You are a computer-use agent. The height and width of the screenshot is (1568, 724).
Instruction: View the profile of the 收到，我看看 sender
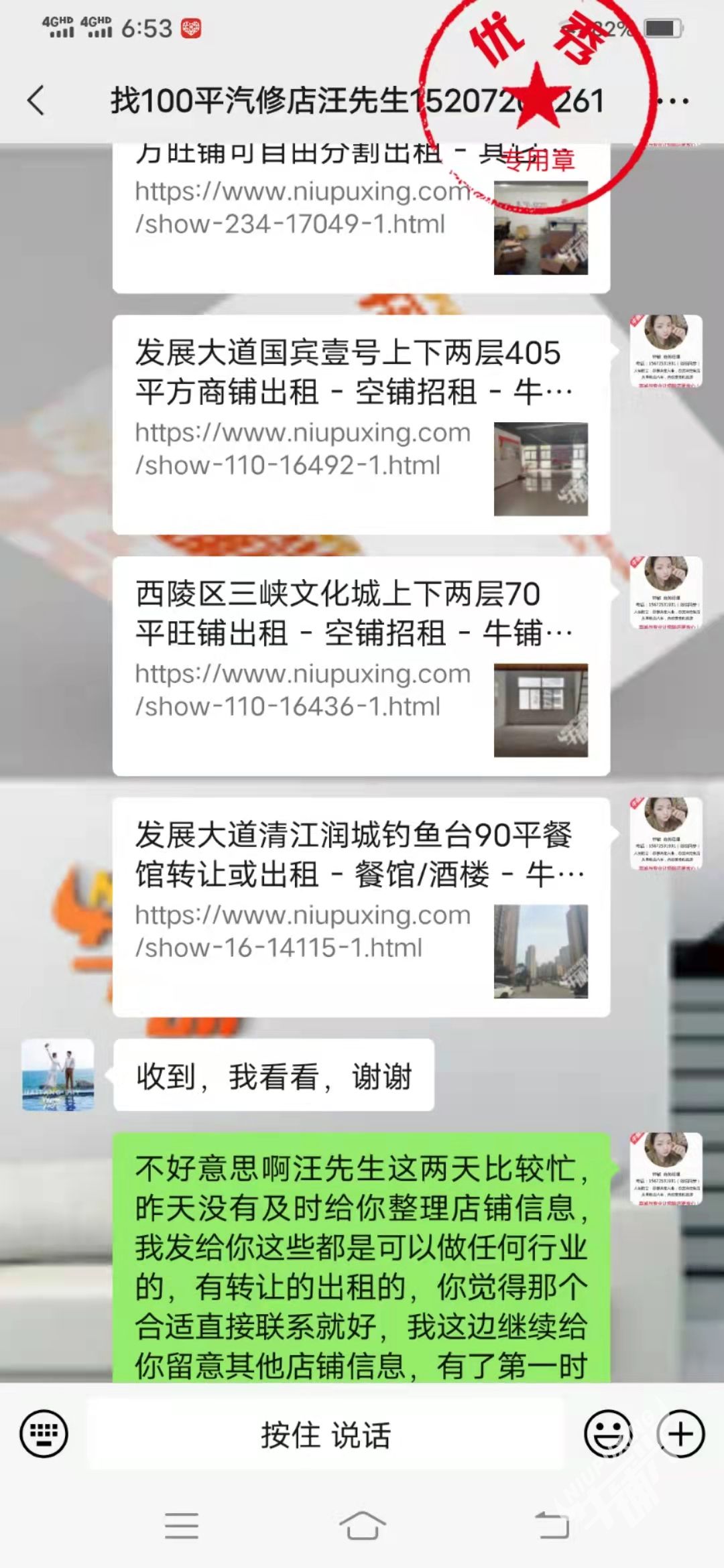point(58,1075)
